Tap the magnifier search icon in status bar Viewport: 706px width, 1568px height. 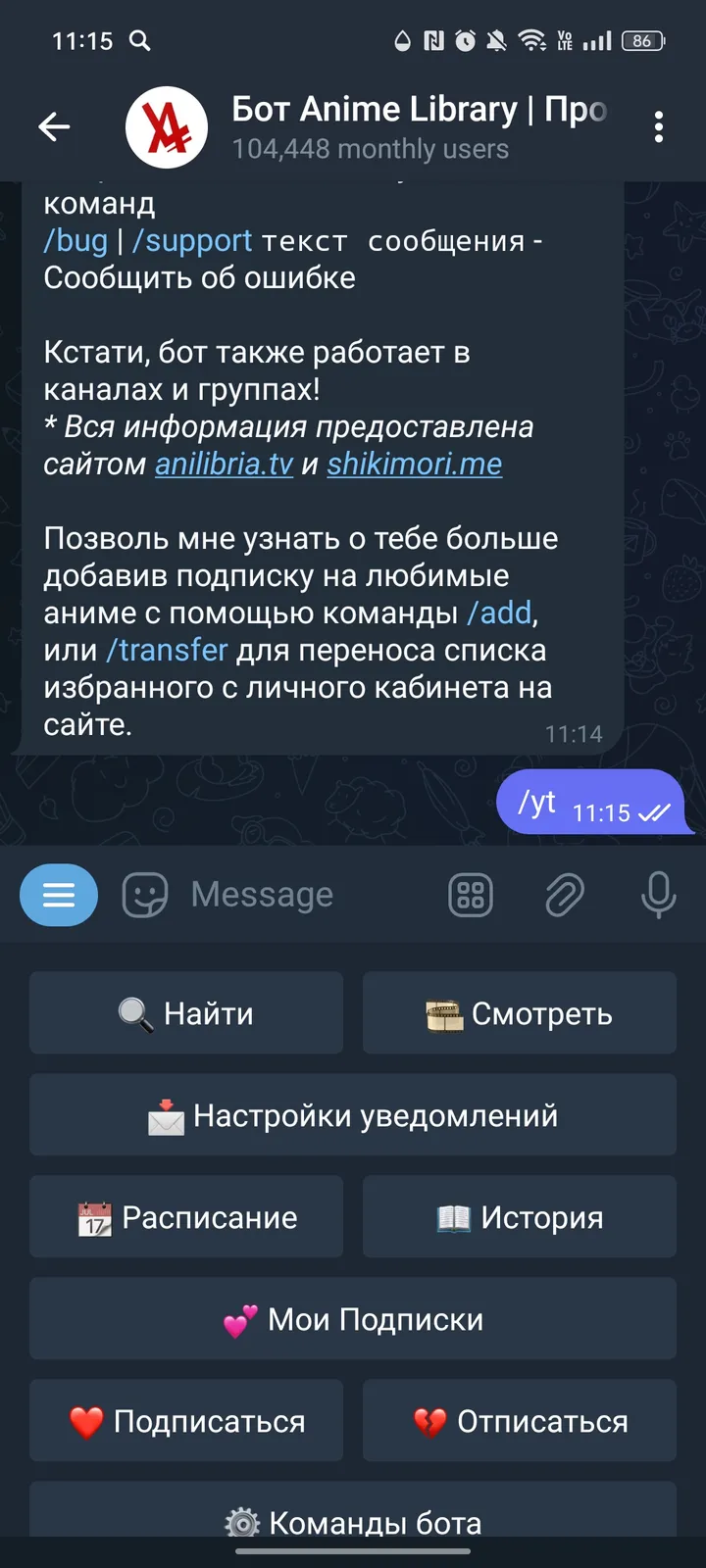138,39
